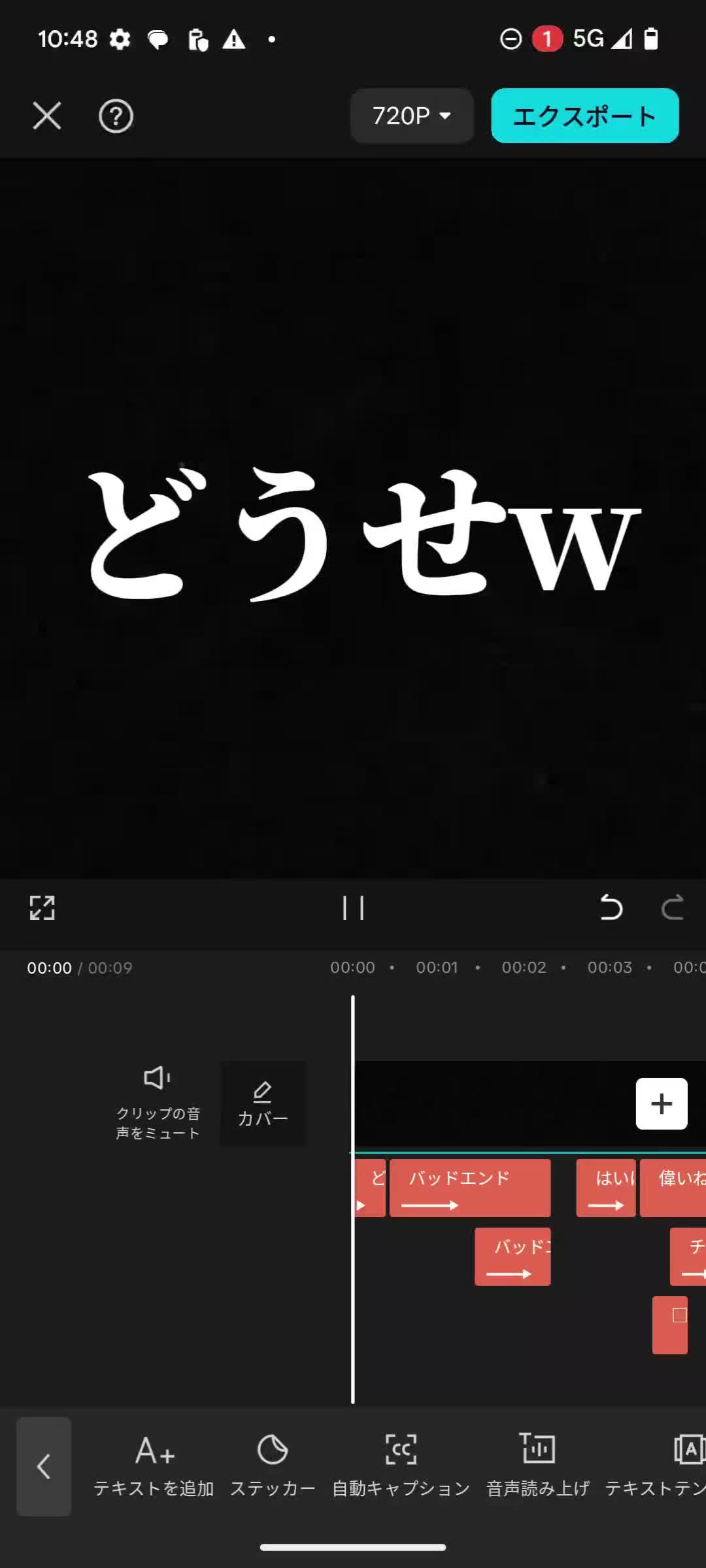Viewport: 706px width, 1568px height.
Task: Mute the clip audio
Action: [158, 1103]
